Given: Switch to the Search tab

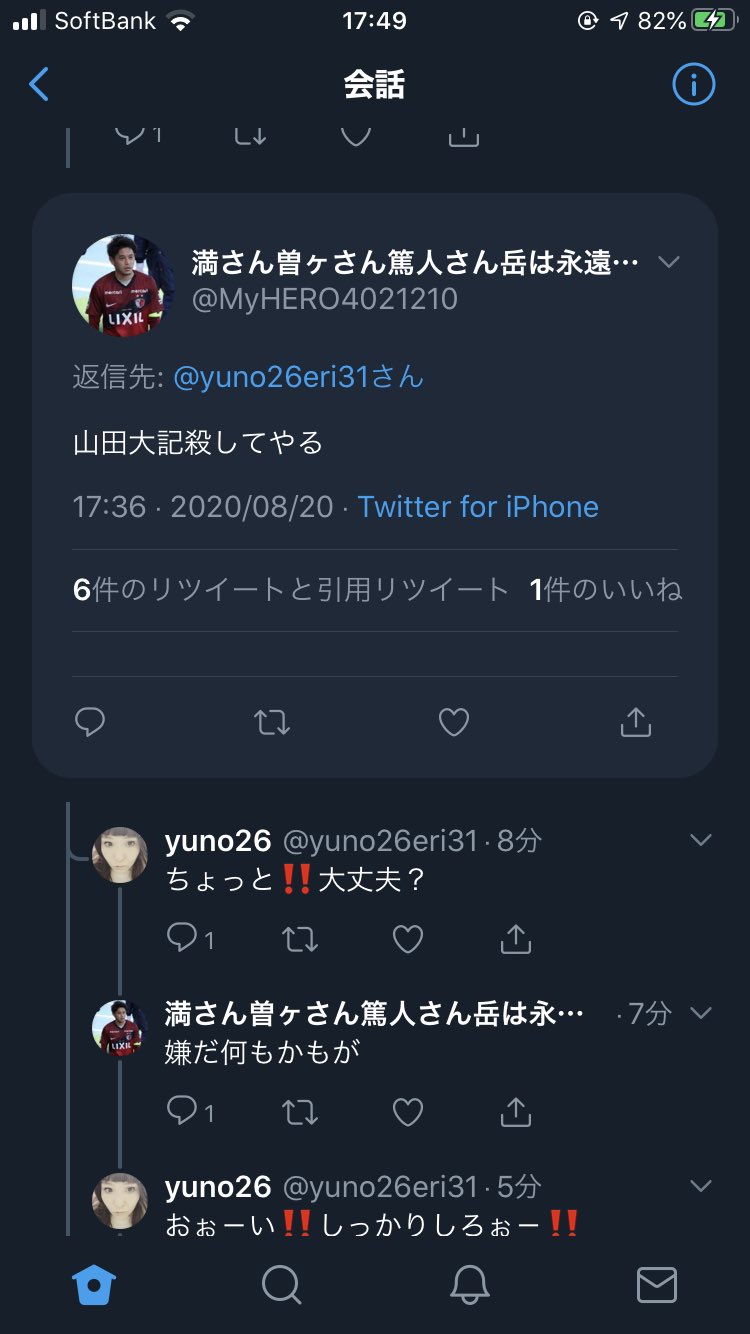Looking at the screenshot, I should pos(282,1284).
